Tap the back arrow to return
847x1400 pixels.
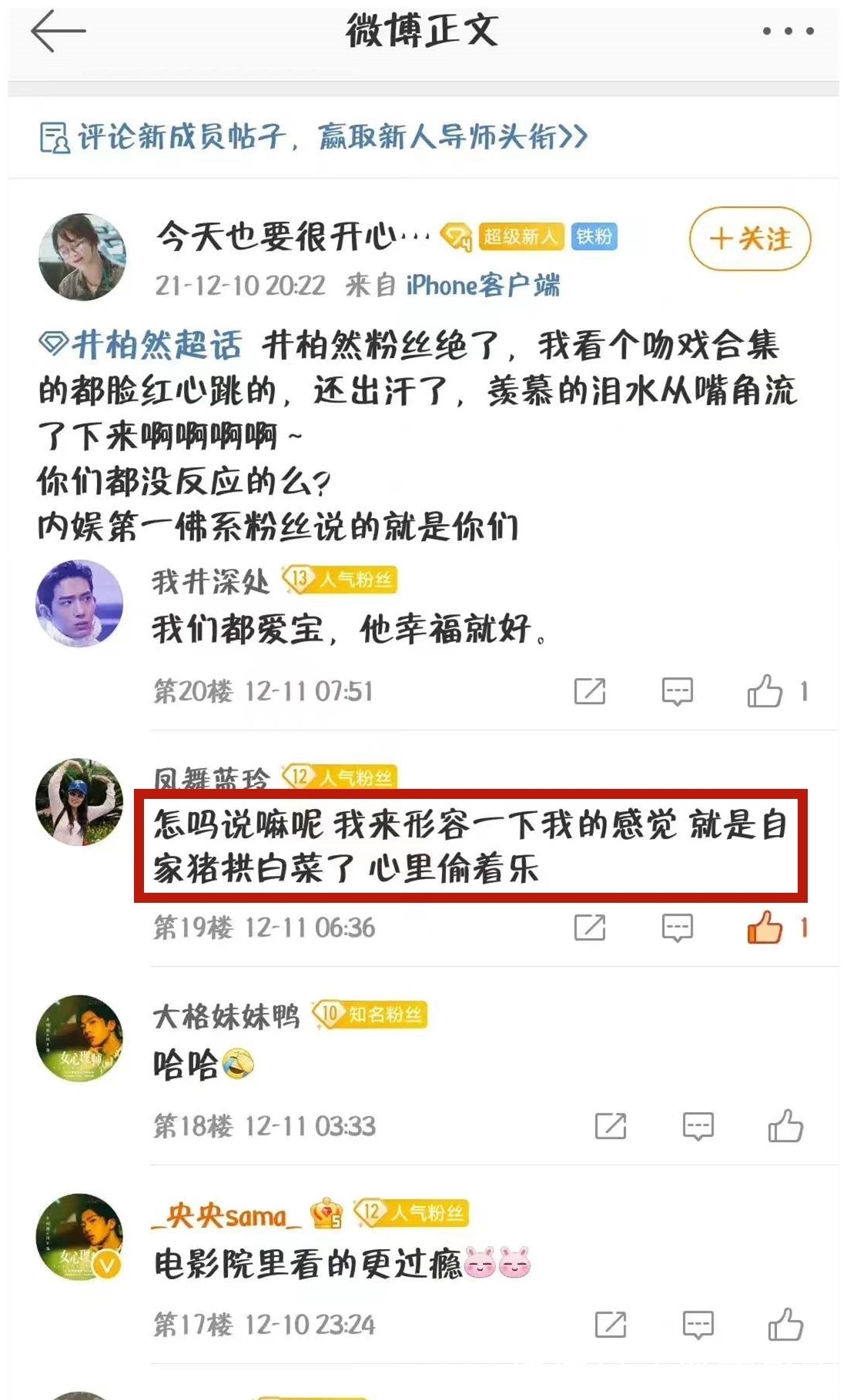(x=52, y=32)
